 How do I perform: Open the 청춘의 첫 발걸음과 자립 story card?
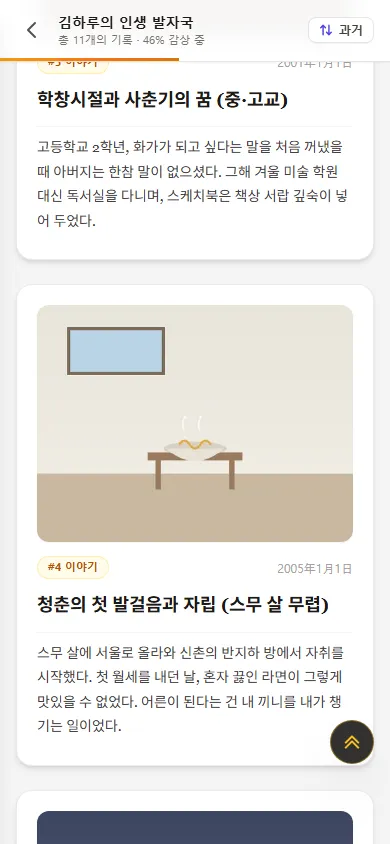coord(195,525)
